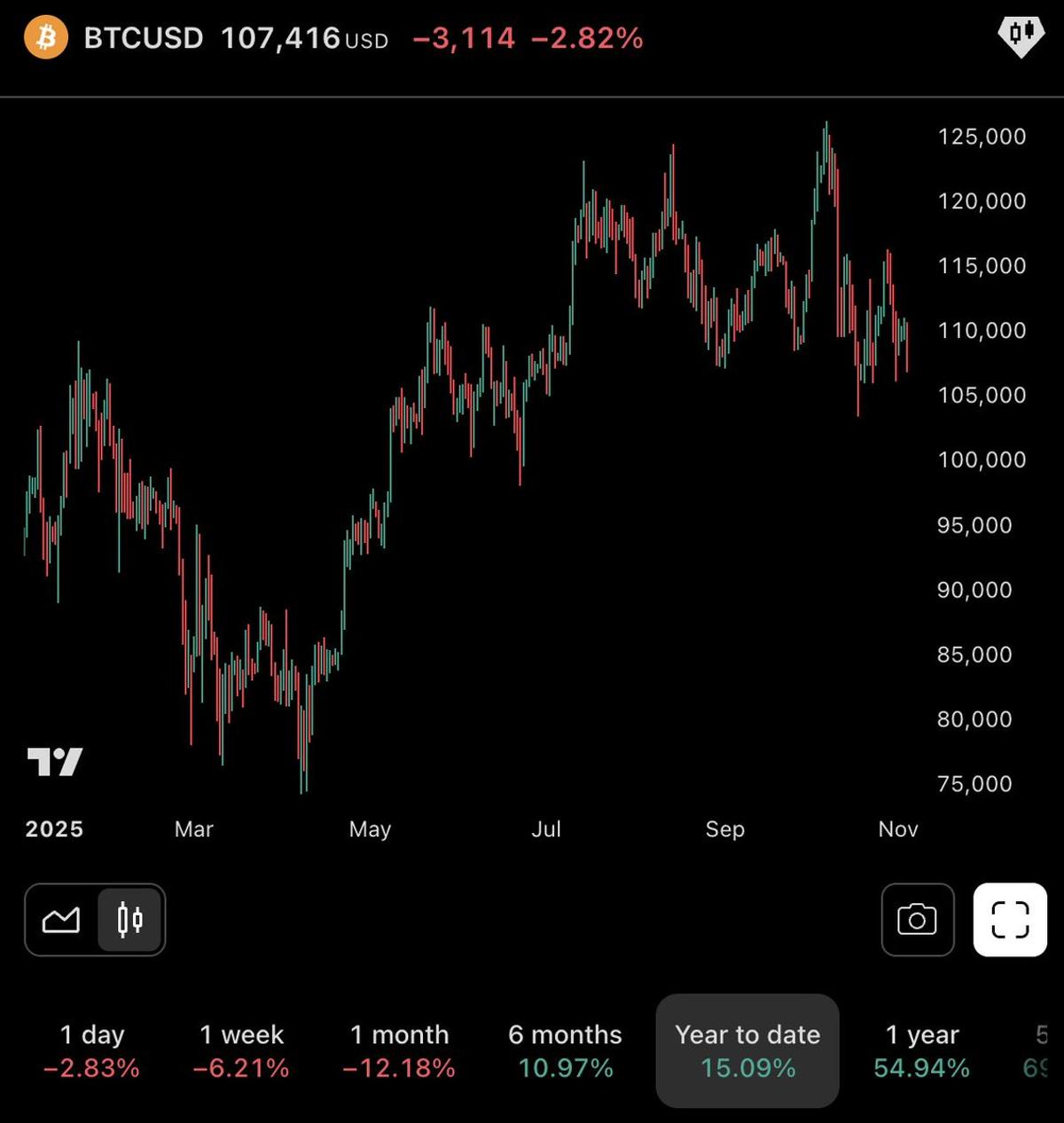Image resolution: width=1064 pixels, height=1123 pixels.
Task: Select the Year to date range
Action: 747,1051
